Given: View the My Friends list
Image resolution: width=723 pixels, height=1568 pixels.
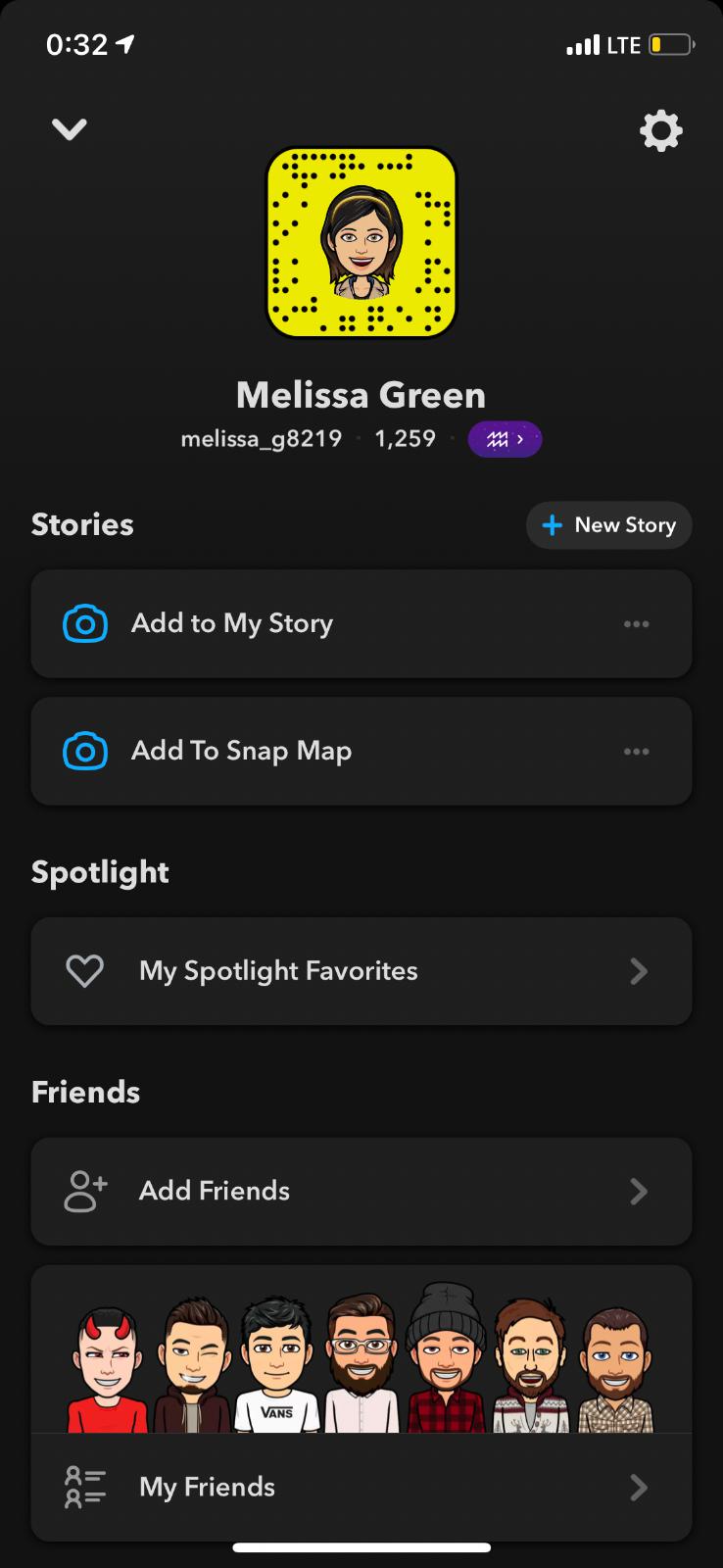Looking at the screenshot, I should pyautogui.click(x=361, y=1487).
